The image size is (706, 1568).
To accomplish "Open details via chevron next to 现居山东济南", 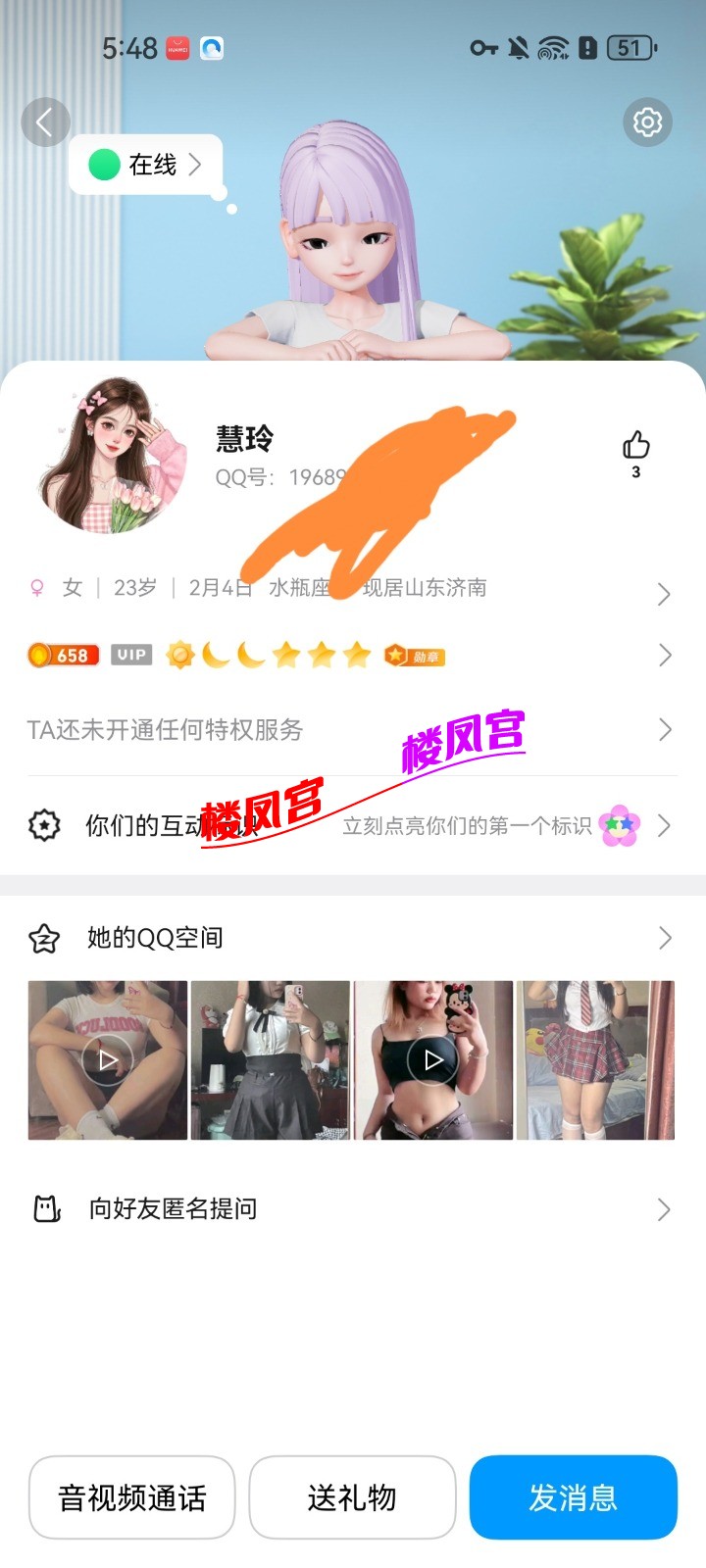I will pos(666,595).
